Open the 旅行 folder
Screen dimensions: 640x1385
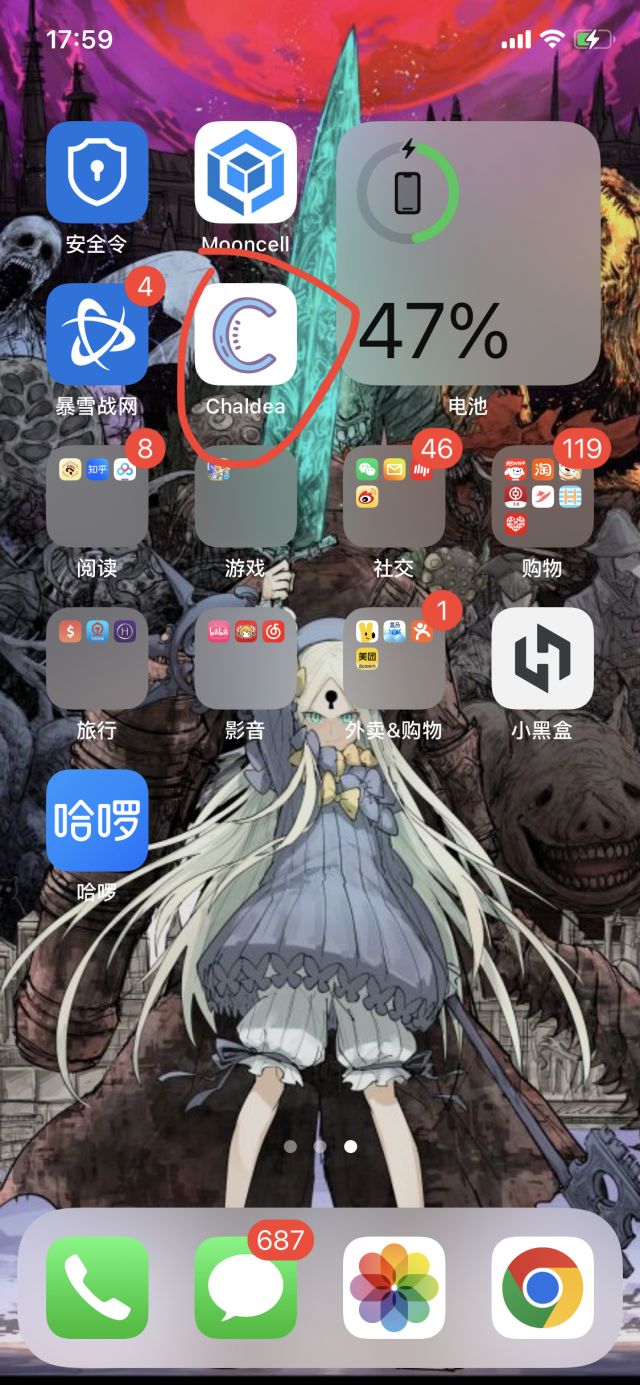tap(97, 658)
